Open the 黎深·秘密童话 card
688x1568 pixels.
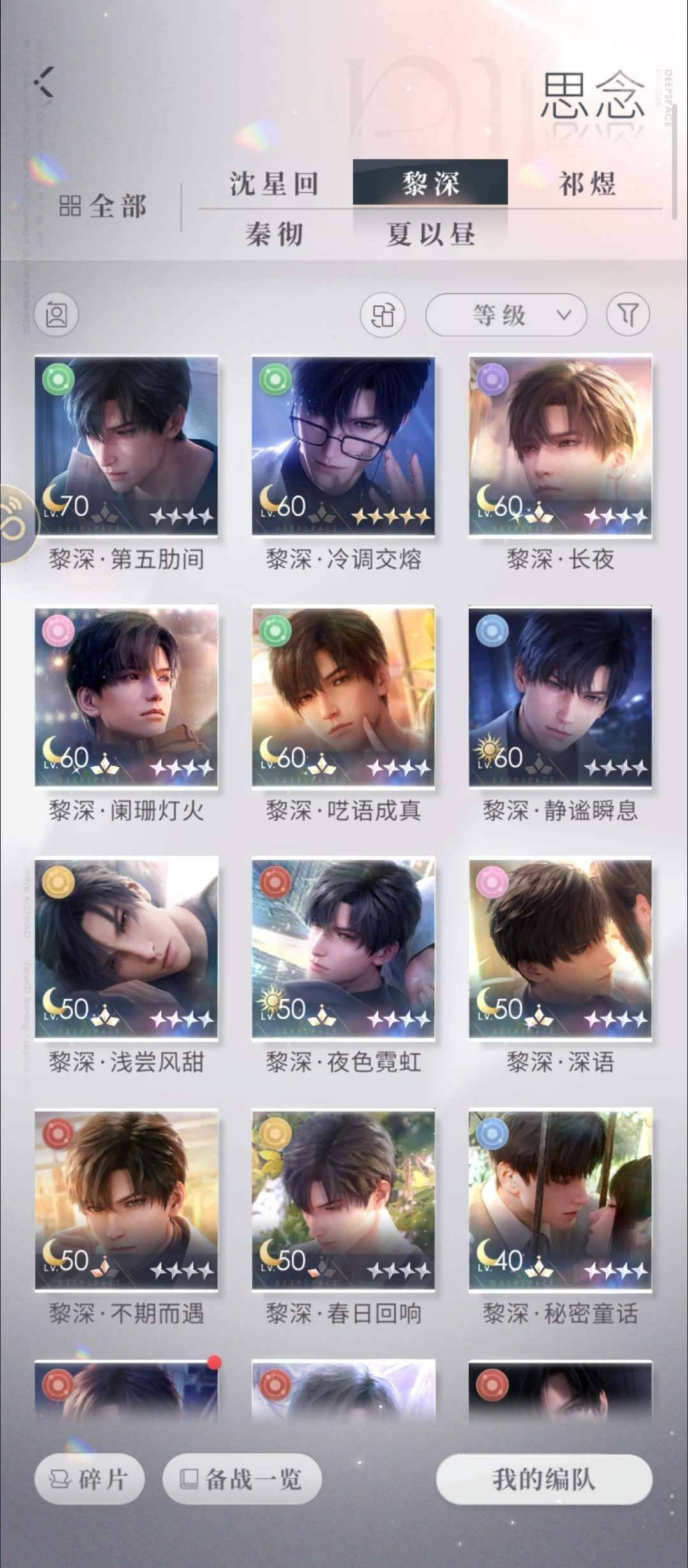[561, 1200]
